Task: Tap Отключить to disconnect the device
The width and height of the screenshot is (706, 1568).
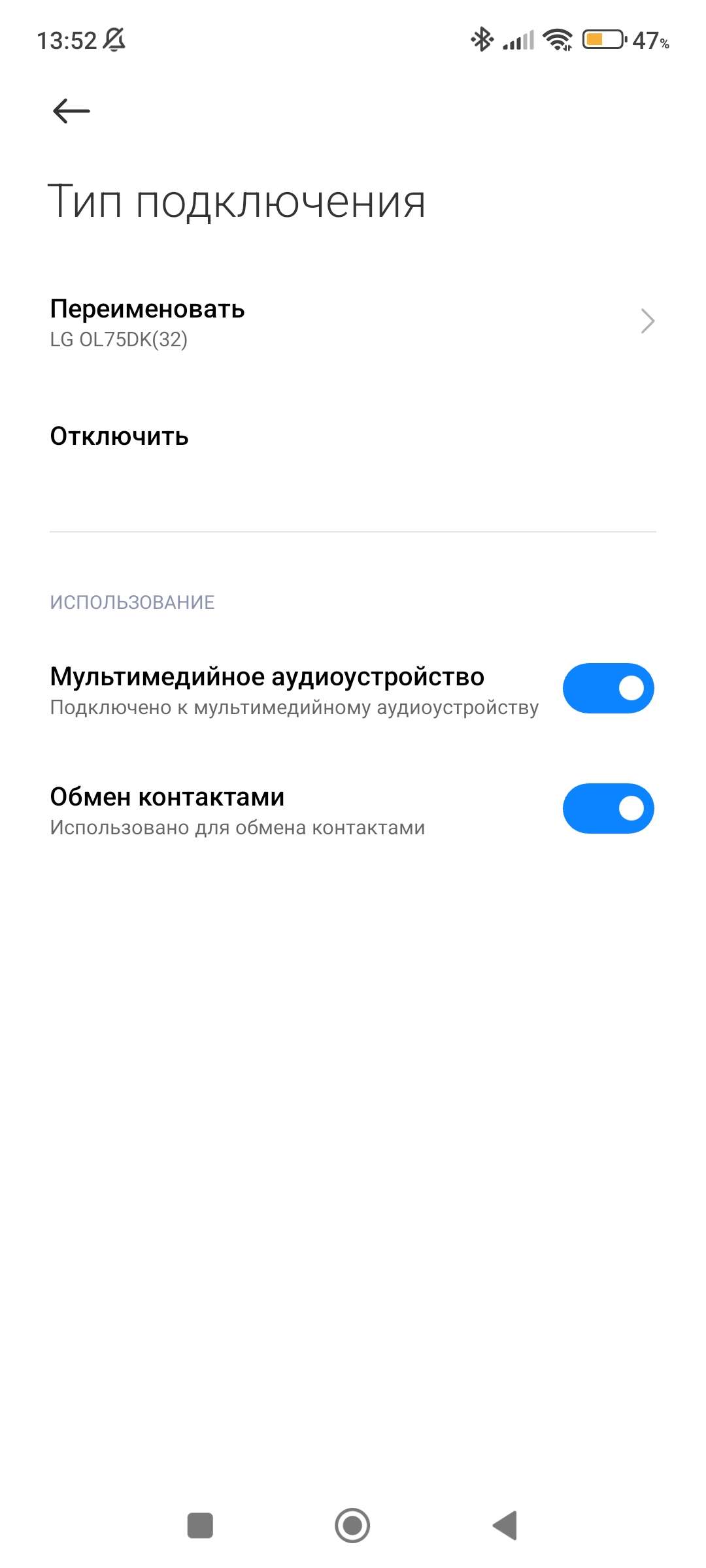Action: click(353, 436)
